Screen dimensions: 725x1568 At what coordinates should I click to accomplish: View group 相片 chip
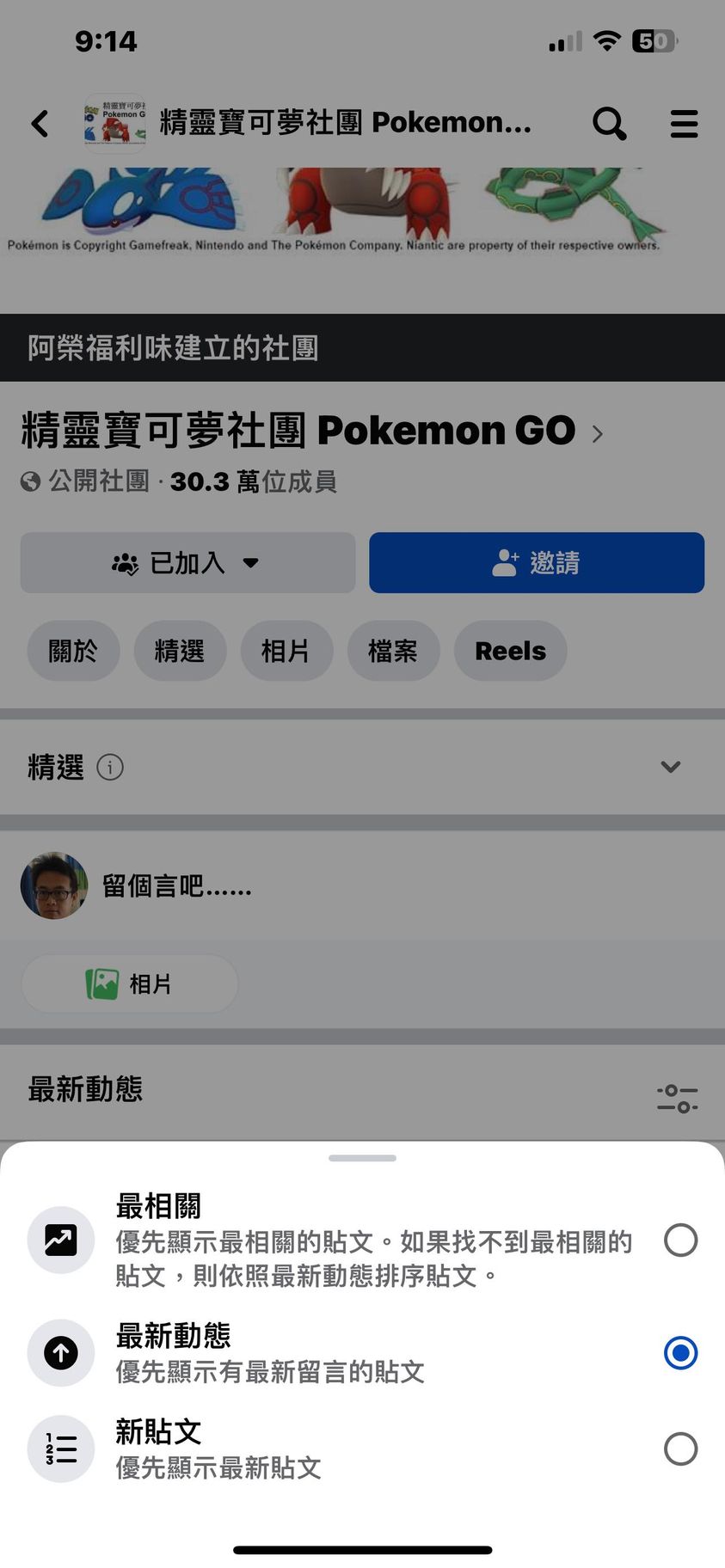tap(286, 651)
